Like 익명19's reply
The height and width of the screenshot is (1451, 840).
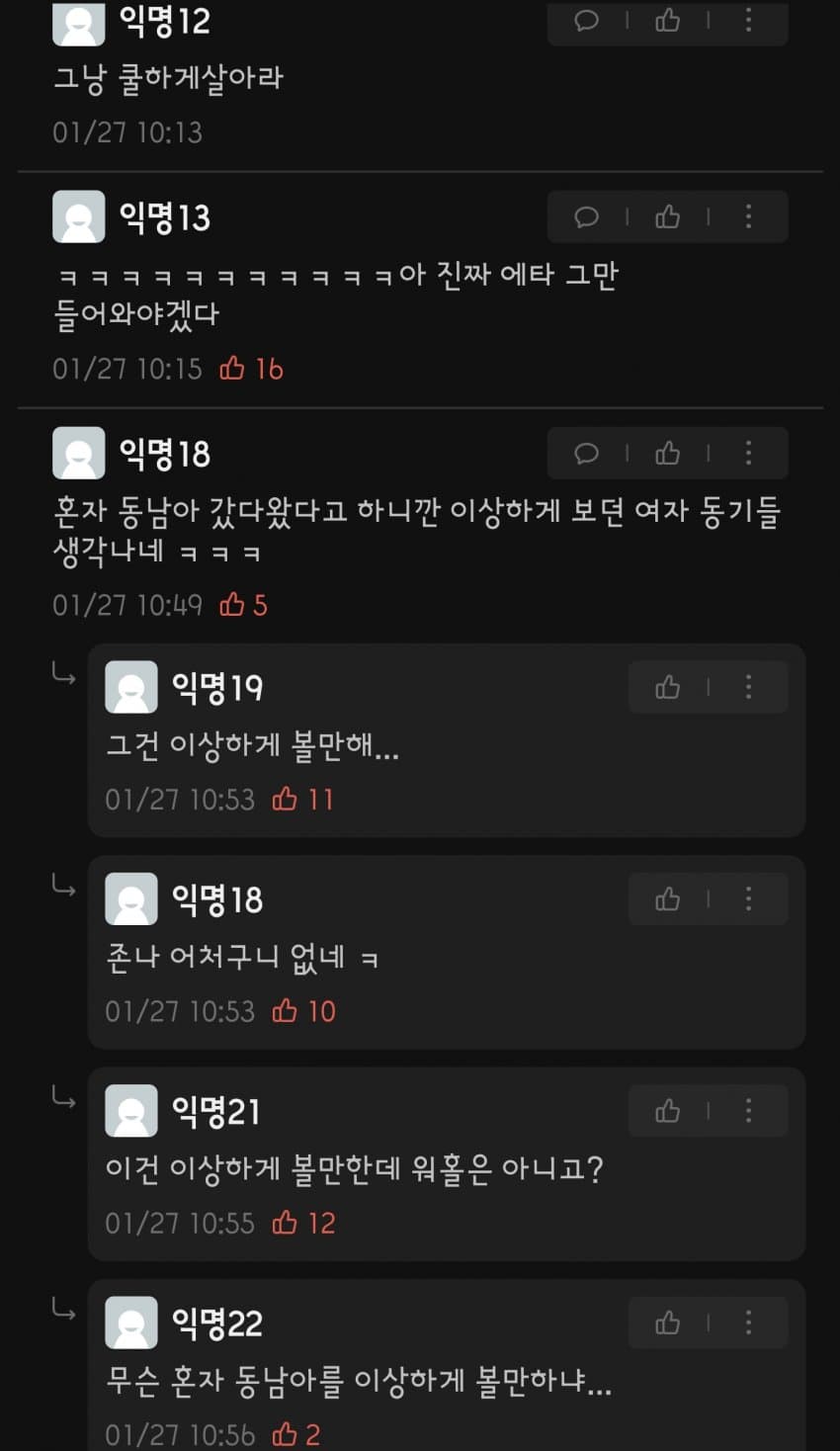pyautogui.click(x=667, y=687)
